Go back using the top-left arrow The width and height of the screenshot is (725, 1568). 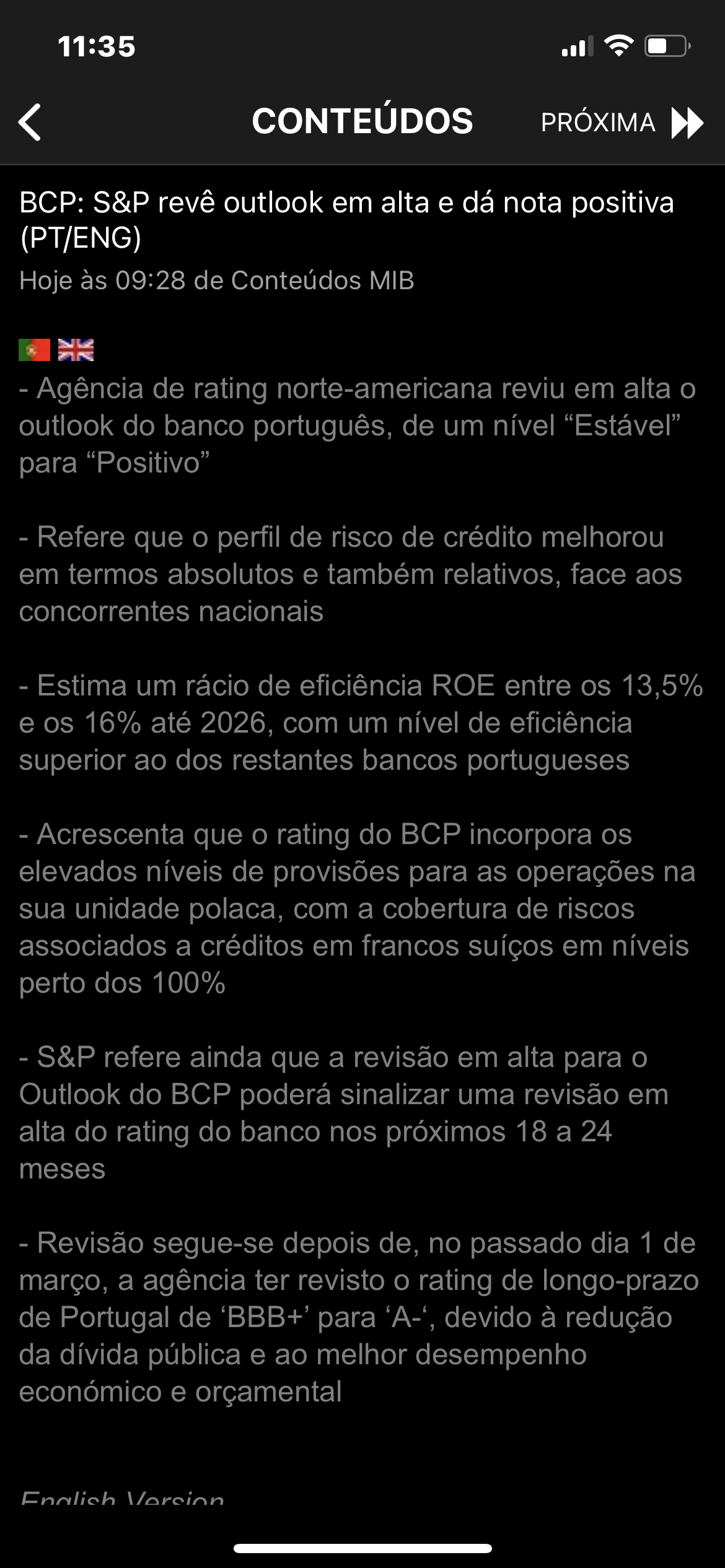(30, 122)
